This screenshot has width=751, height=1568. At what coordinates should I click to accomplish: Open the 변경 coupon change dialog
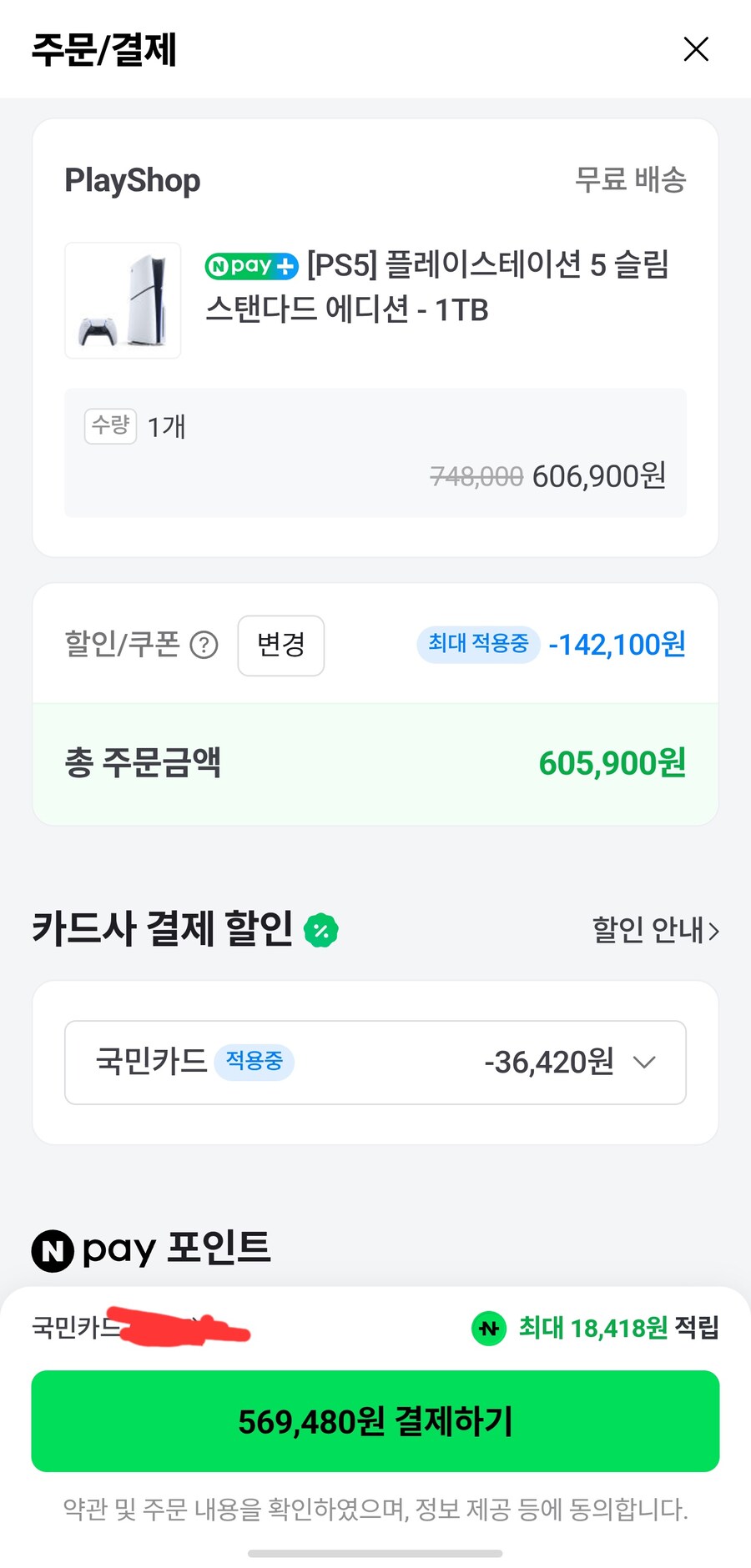(280, 646)
